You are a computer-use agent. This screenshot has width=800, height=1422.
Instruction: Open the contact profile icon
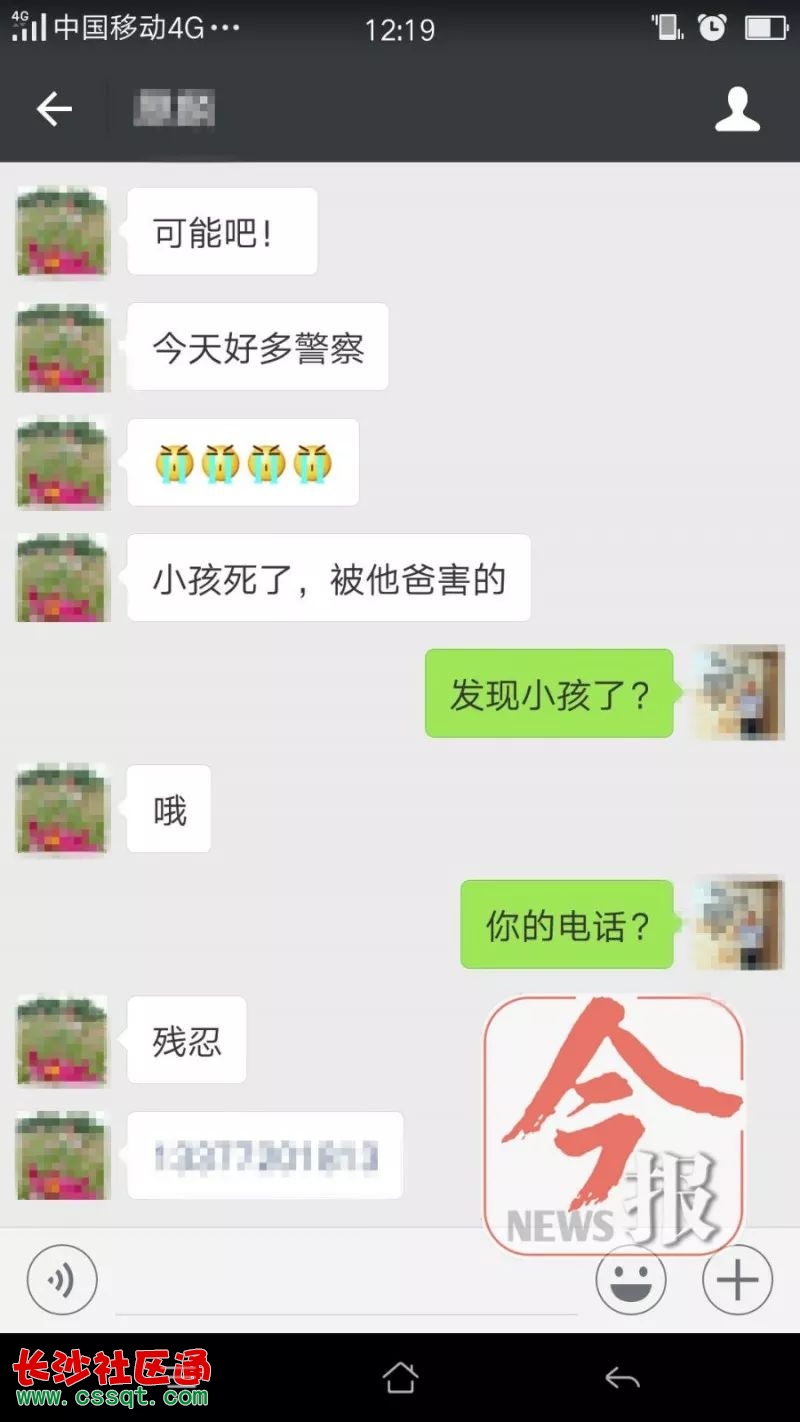click(x=737, y=109)
